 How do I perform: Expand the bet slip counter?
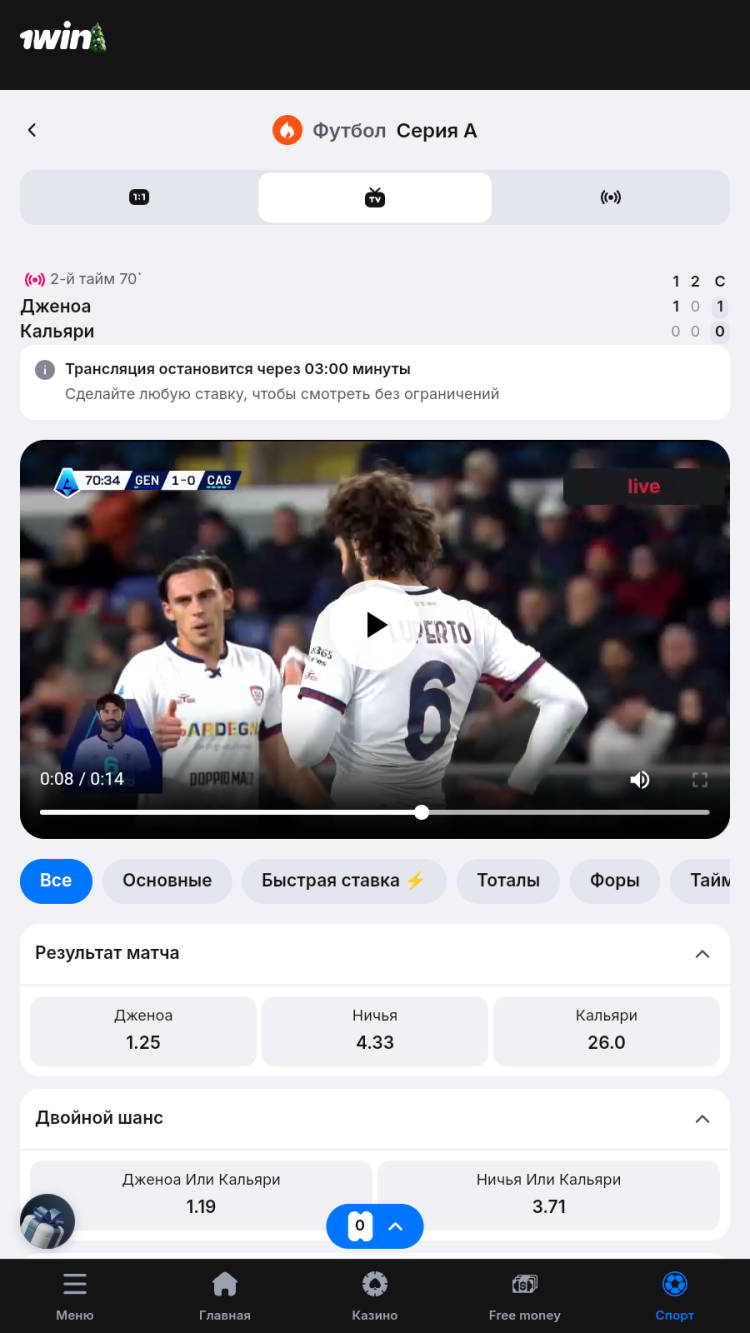tap(375, 1226)
